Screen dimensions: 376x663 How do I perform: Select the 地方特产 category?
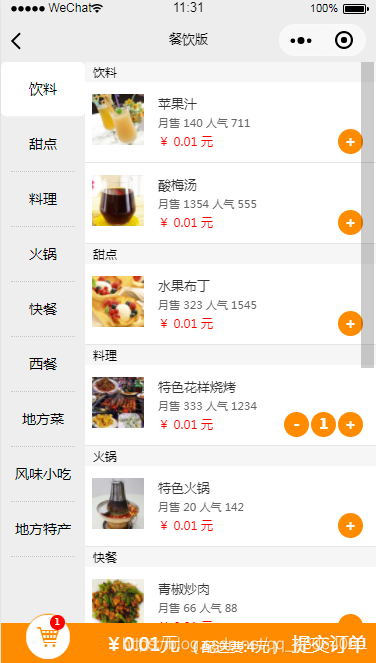tap(43, 529)
